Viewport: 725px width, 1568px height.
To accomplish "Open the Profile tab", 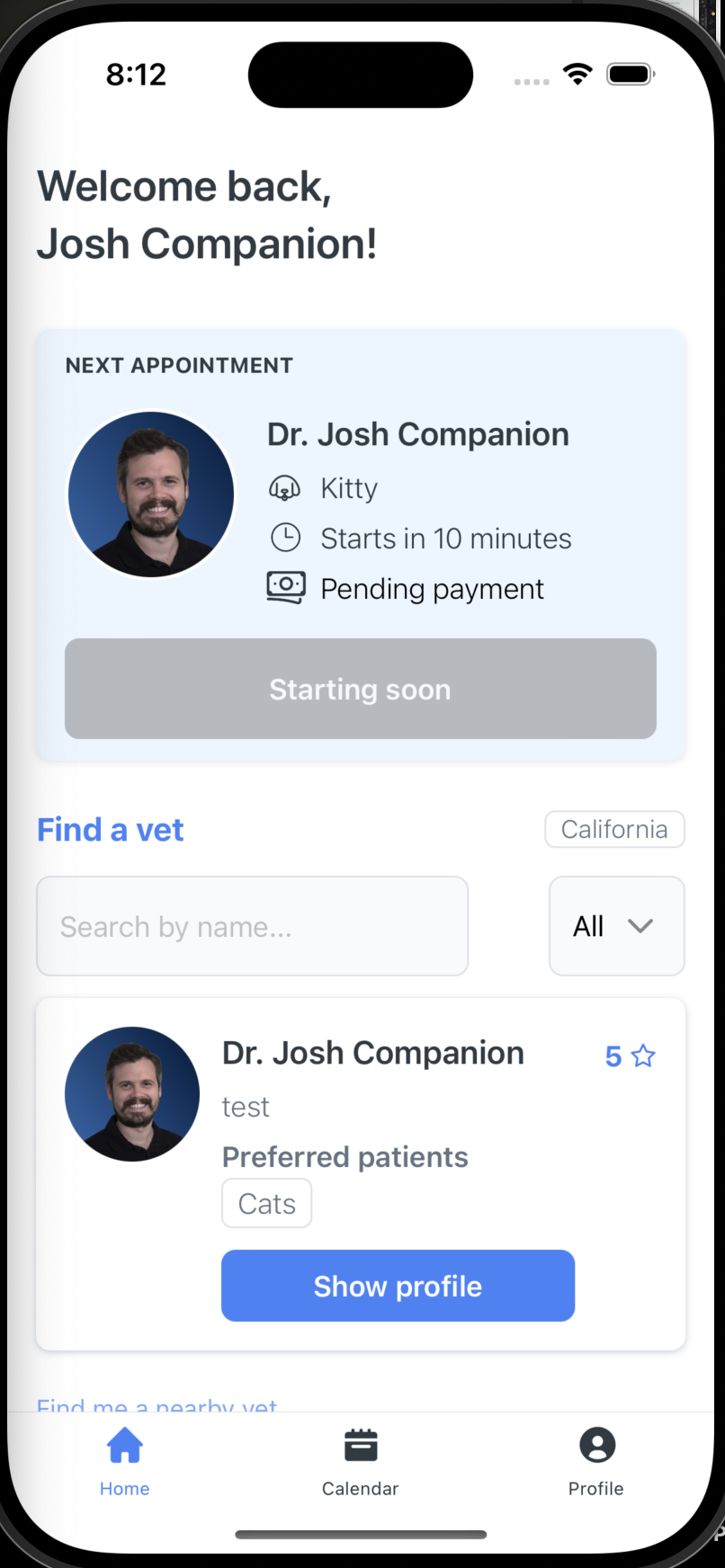I will (596, 1463).
